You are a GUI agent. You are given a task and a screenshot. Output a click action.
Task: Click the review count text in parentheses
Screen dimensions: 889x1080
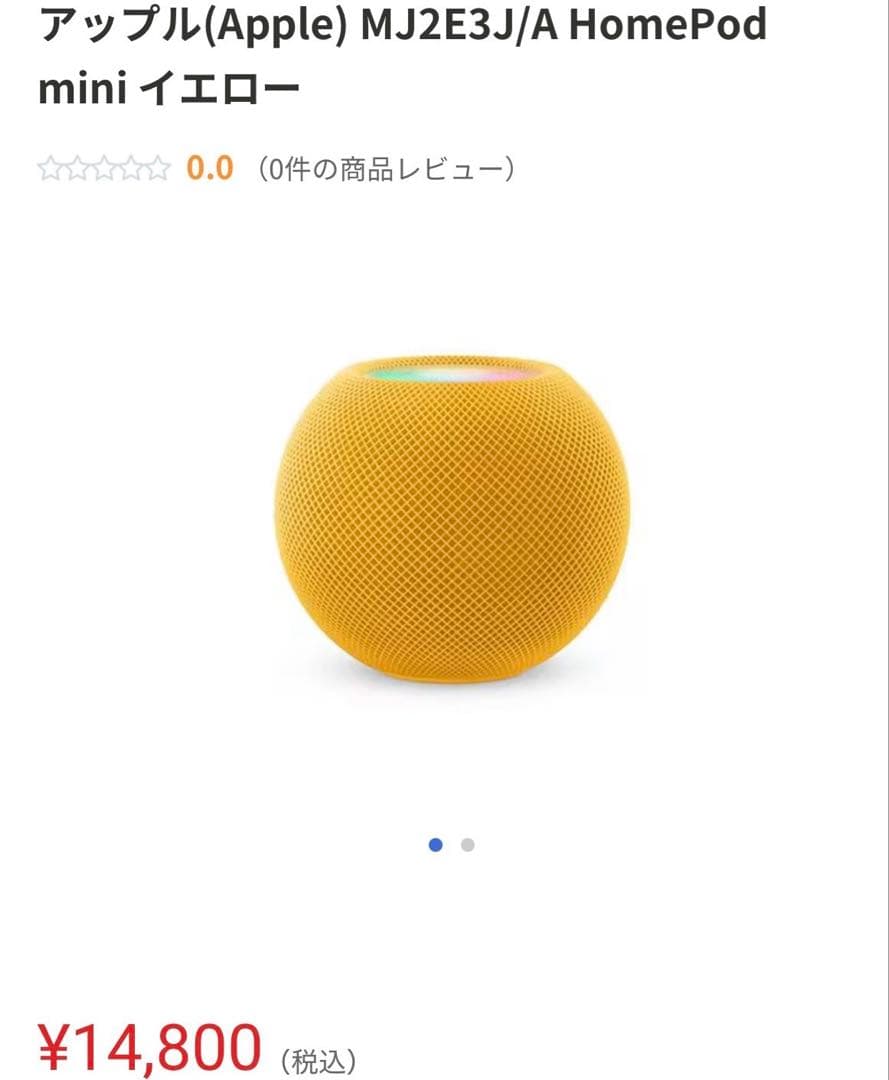tap(385, 166)
